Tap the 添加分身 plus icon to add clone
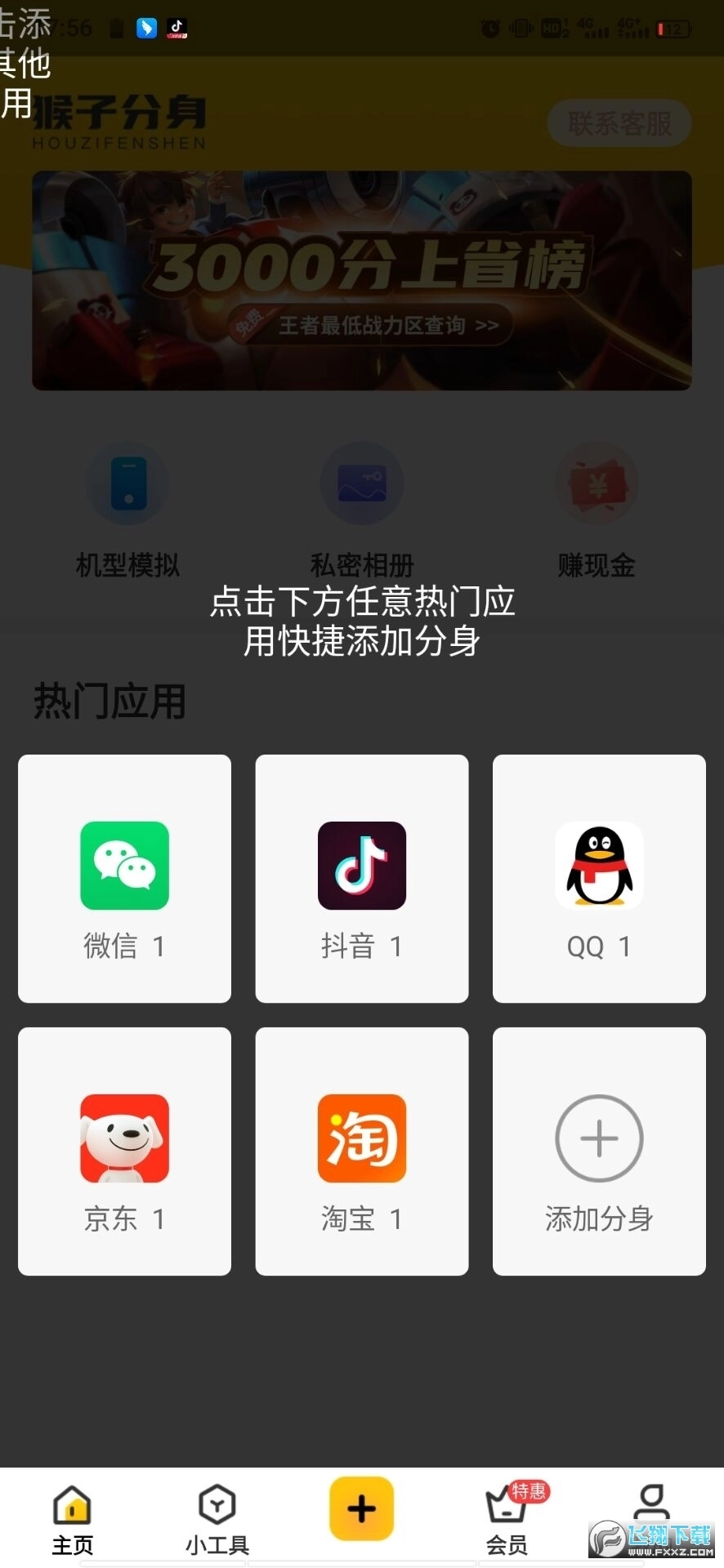 tap(598, 1139)
